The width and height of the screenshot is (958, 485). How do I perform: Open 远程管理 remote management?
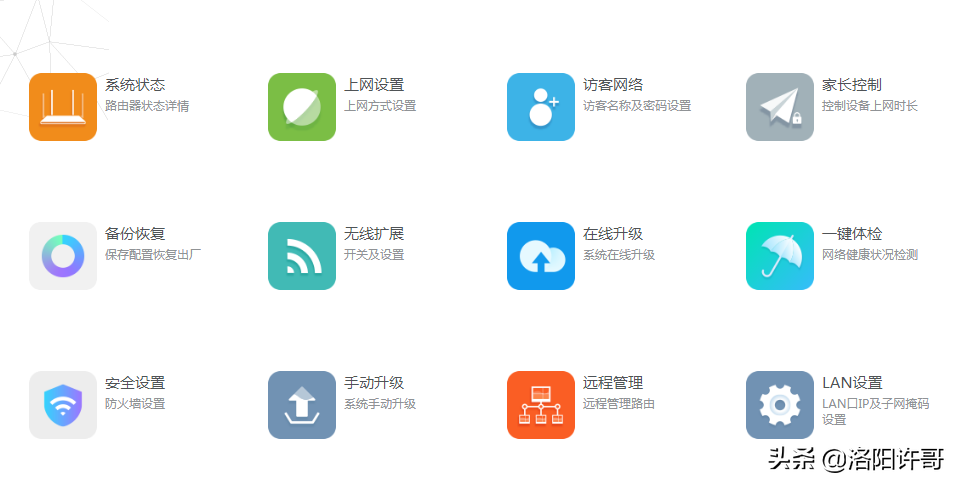coord(541,405)
